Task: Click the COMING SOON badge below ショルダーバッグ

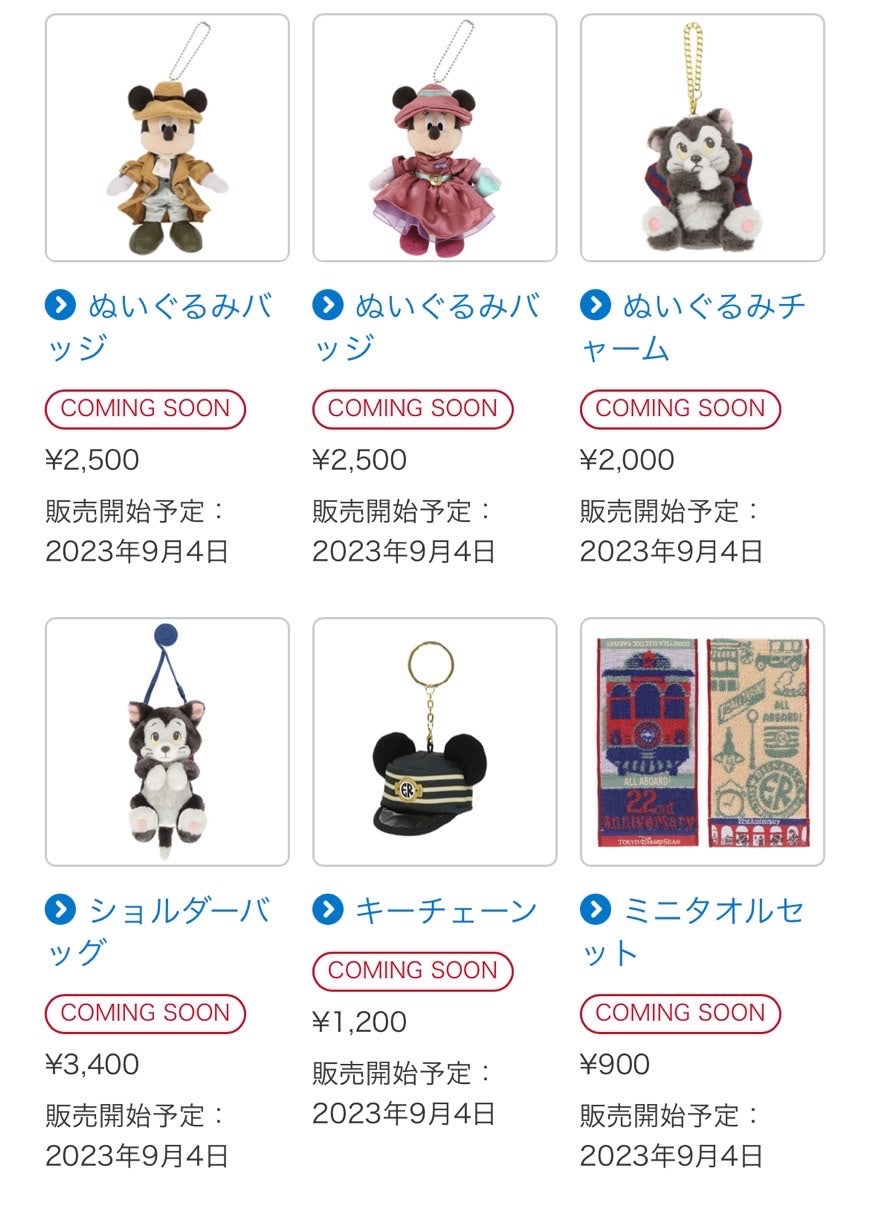Action: 144,1012
